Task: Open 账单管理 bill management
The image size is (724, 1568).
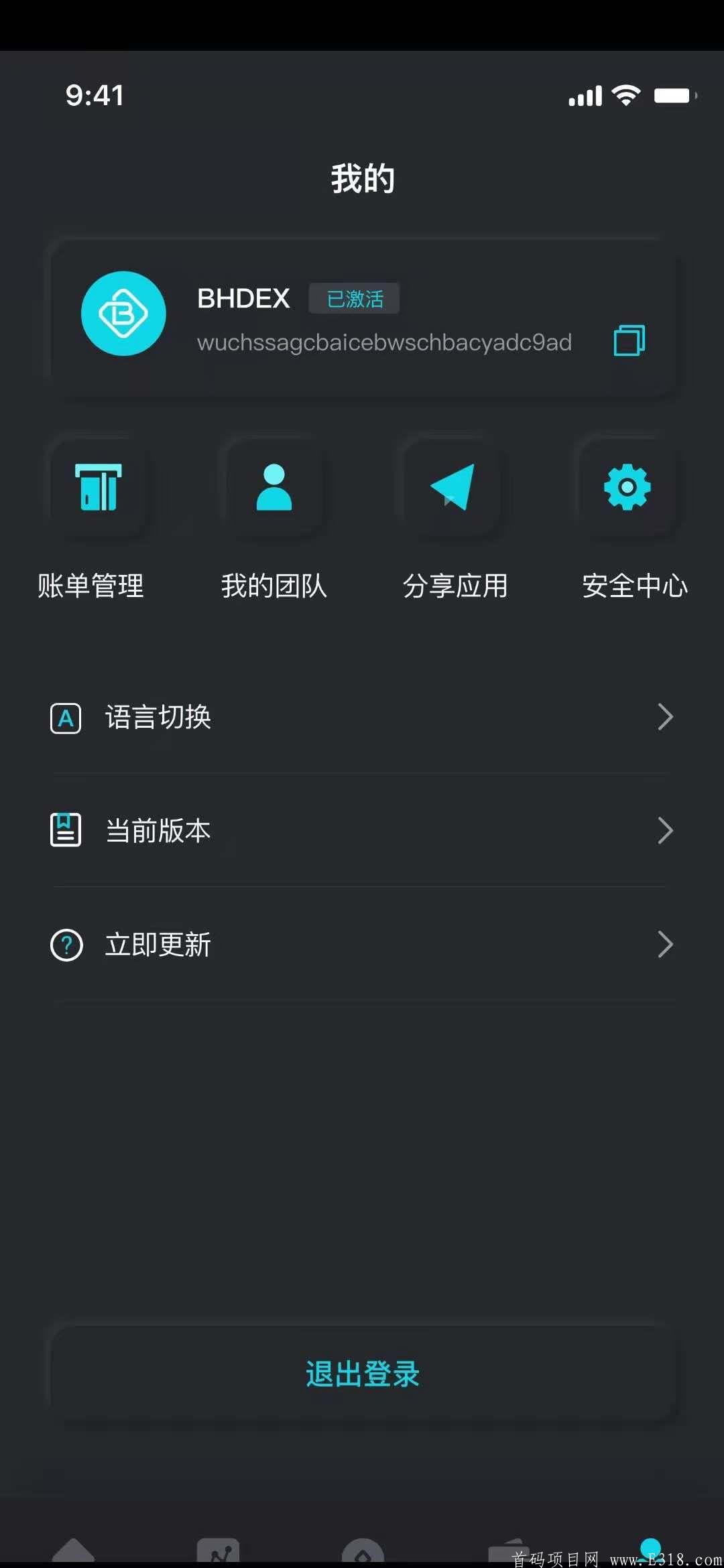Action: coord(98,488)
